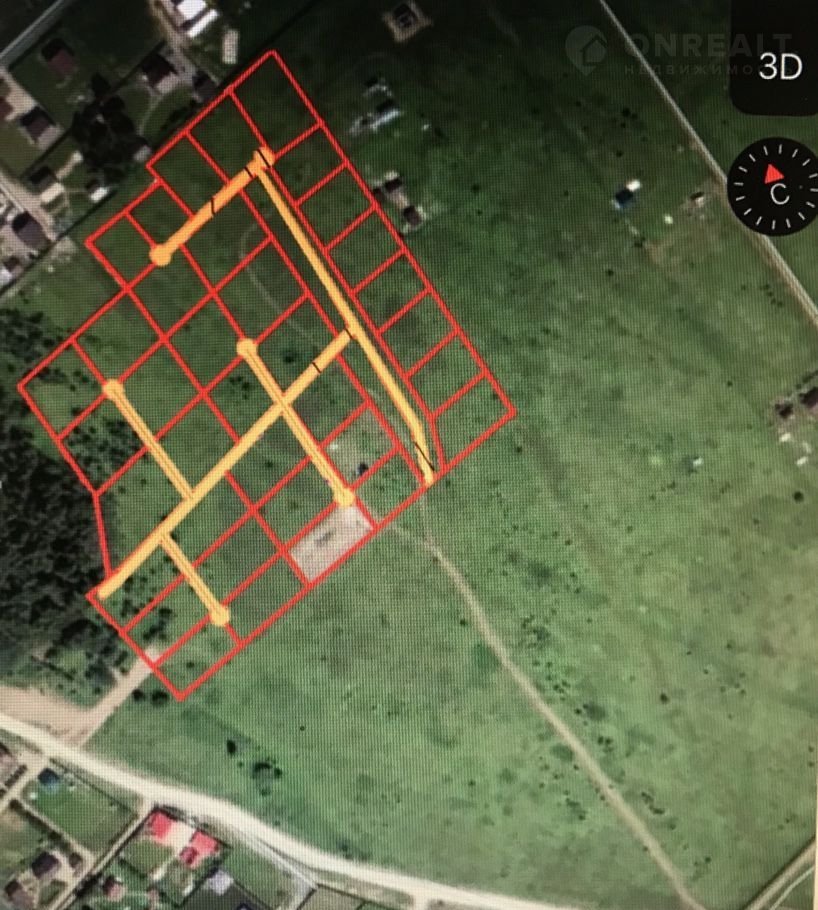Switch the map to 3D view
818x910 pixels.
click(780, 67)
